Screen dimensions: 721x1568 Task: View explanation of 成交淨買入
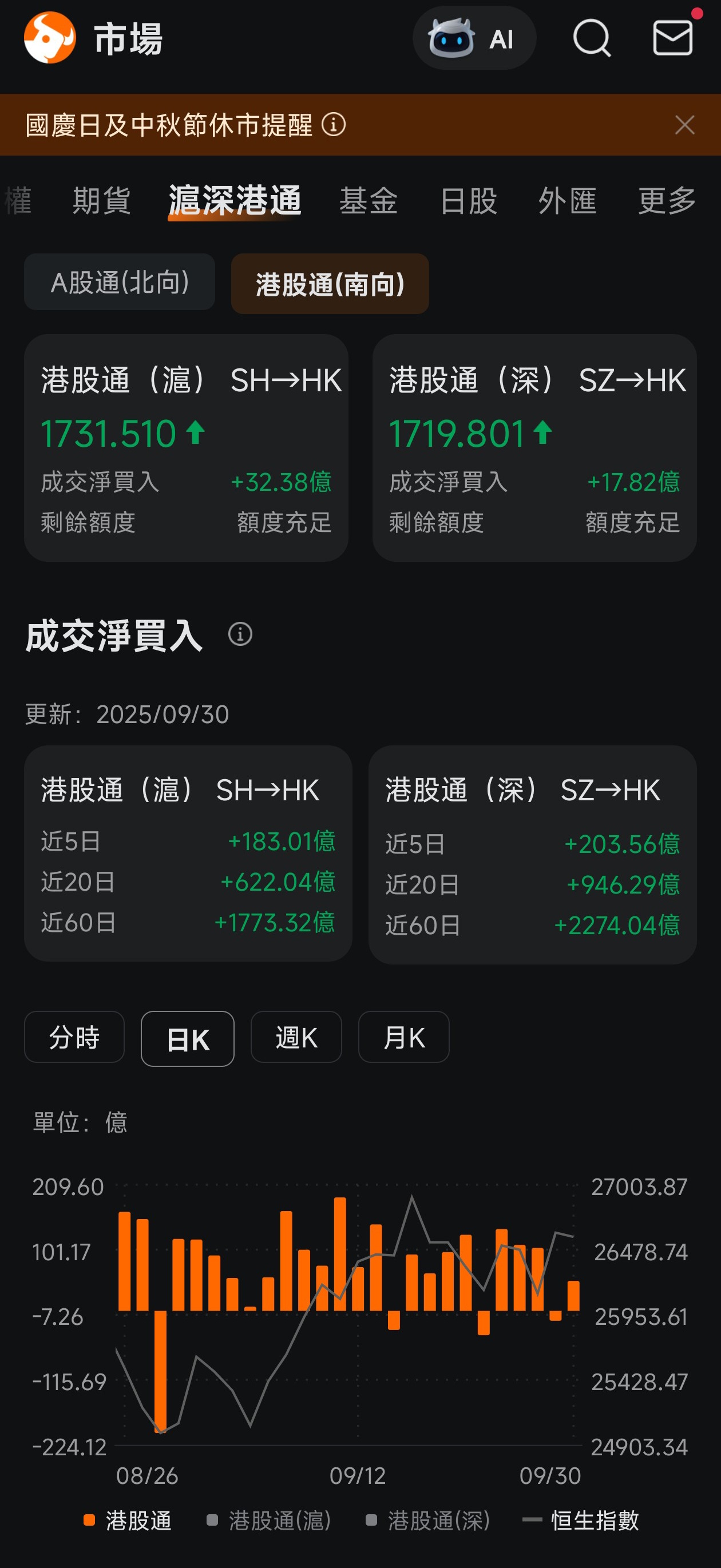239,636
